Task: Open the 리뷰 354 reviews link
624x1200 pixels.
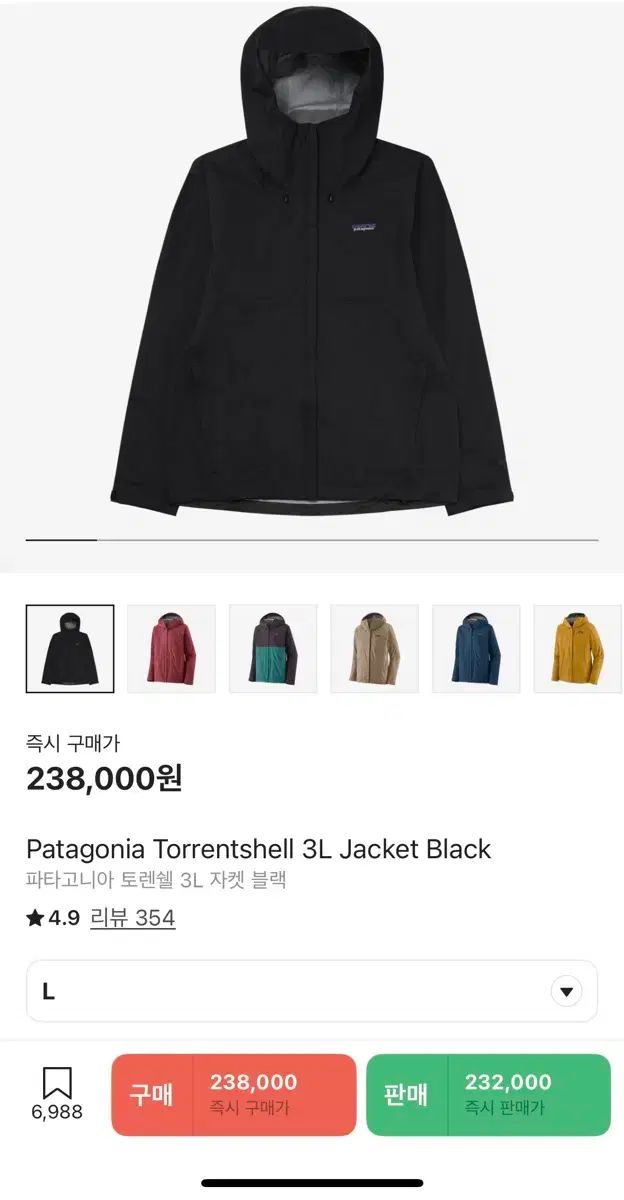Action: point(133,918)
